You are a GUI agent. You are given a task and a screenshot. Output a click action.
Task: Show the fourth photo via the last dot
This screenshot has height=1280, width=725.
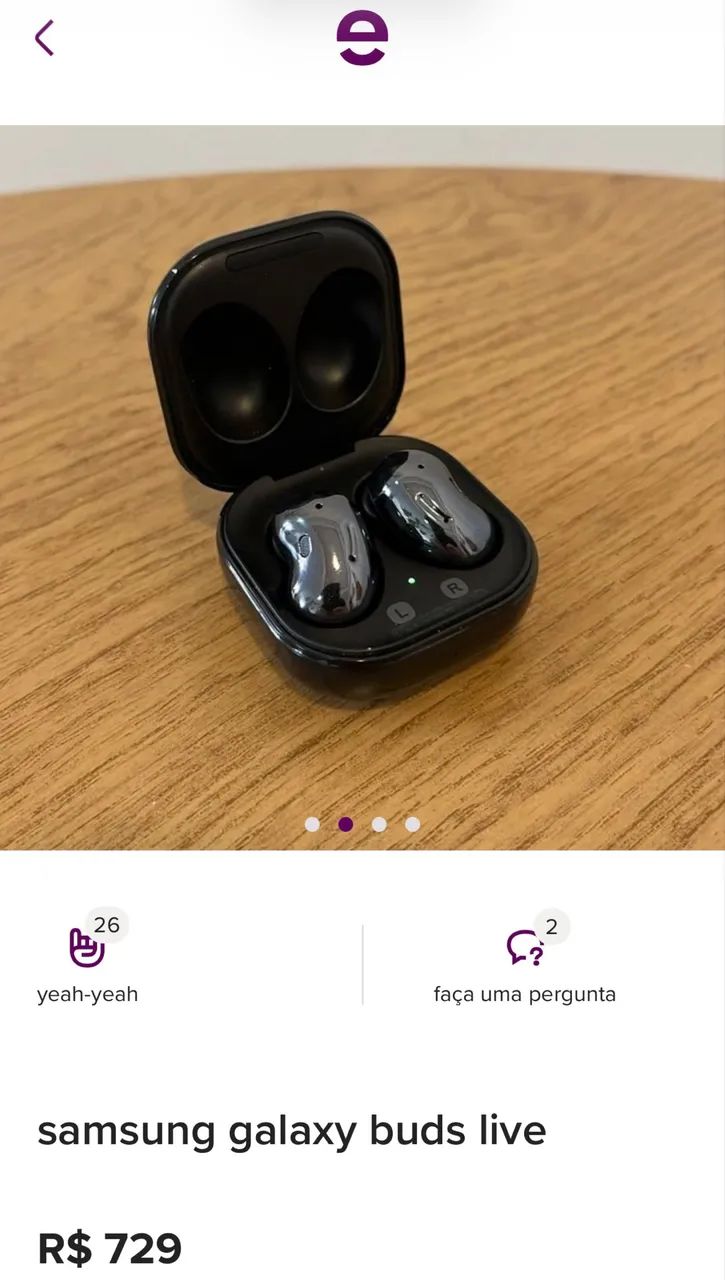pos(412,824)
